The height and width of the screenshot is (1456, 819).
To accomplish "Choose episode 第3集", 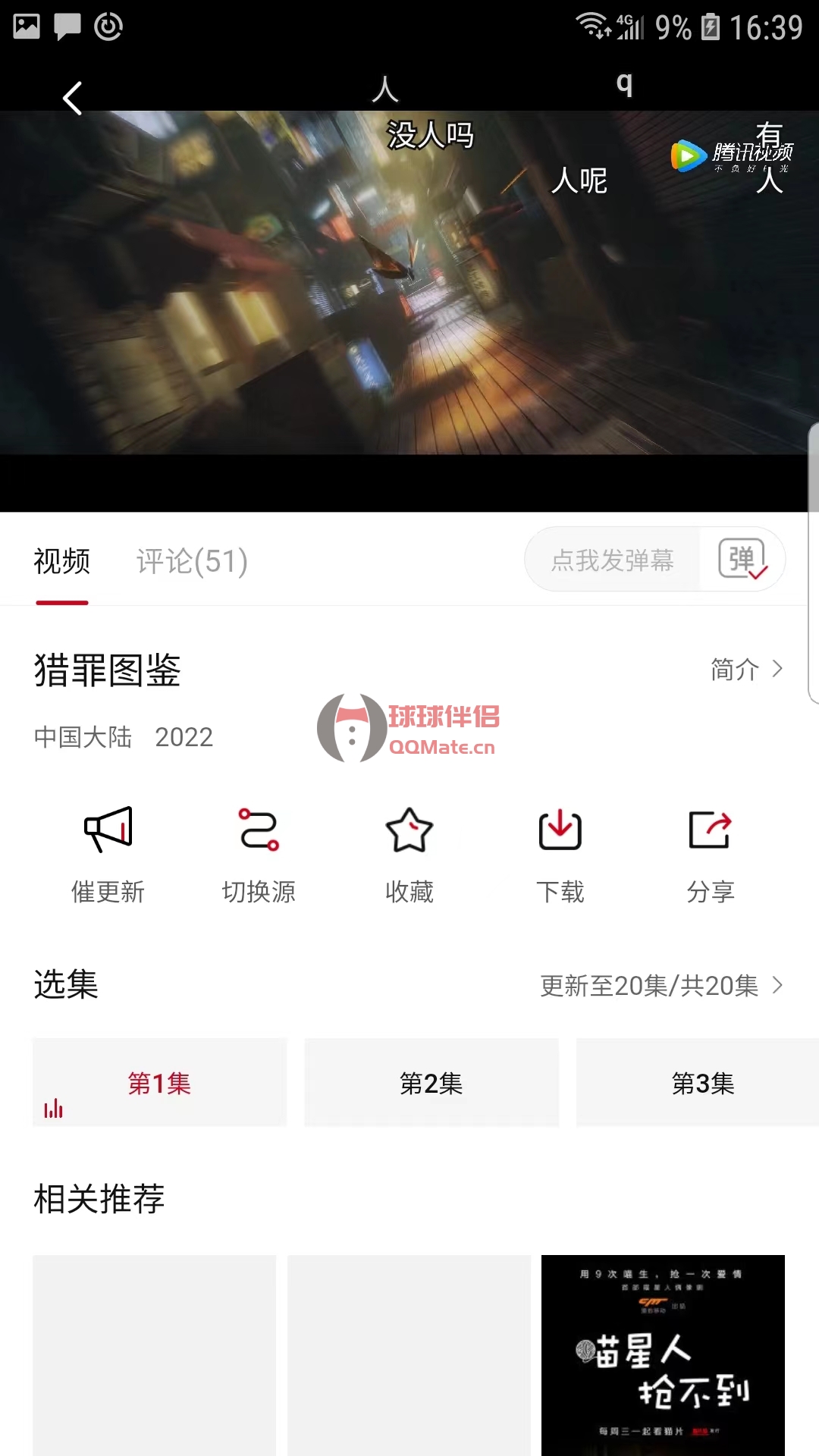I will 703,1084.
